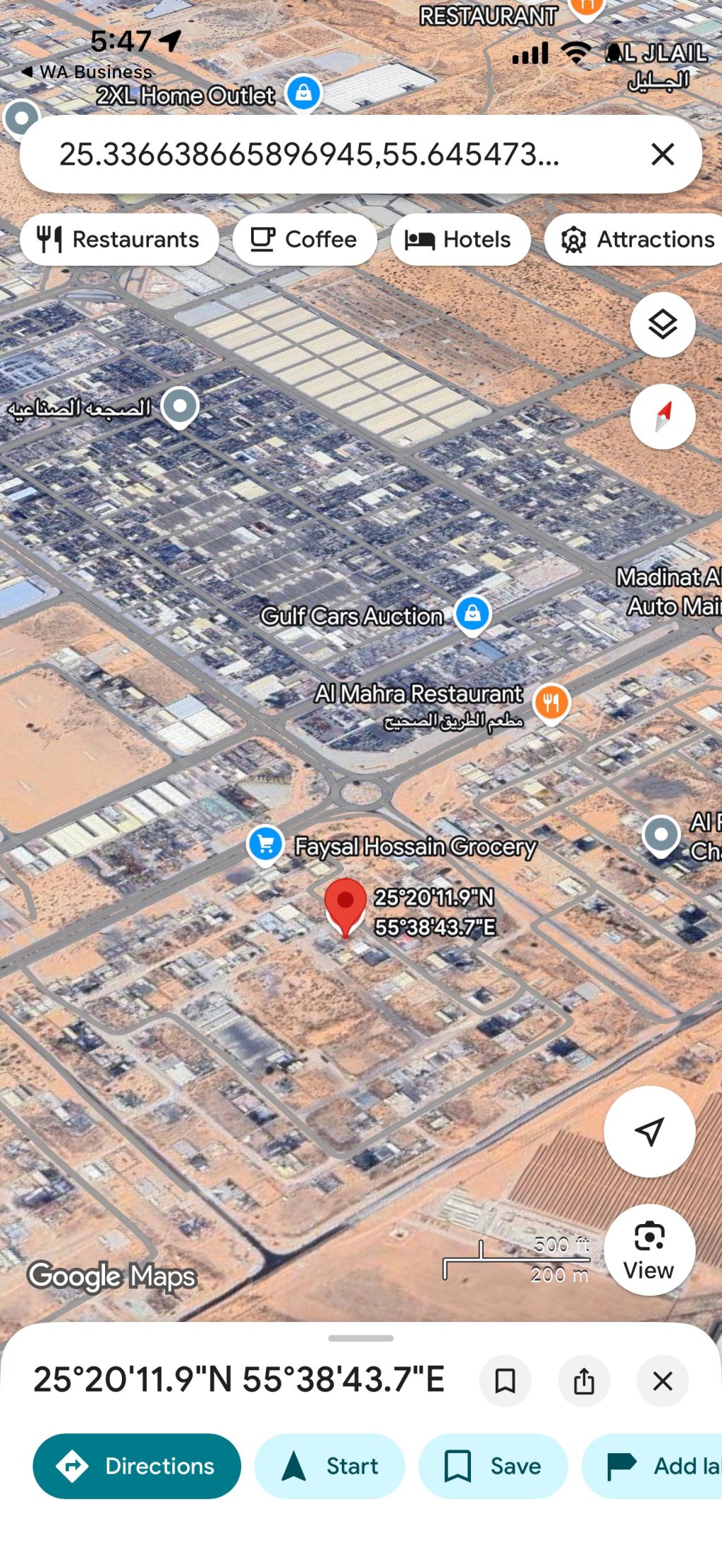Image resolution: width=722 pixels, height=1568 pixels.
Task: Open Al Mahra Restaurant marker
Action: pyautogui.click(x=551, y=702)
